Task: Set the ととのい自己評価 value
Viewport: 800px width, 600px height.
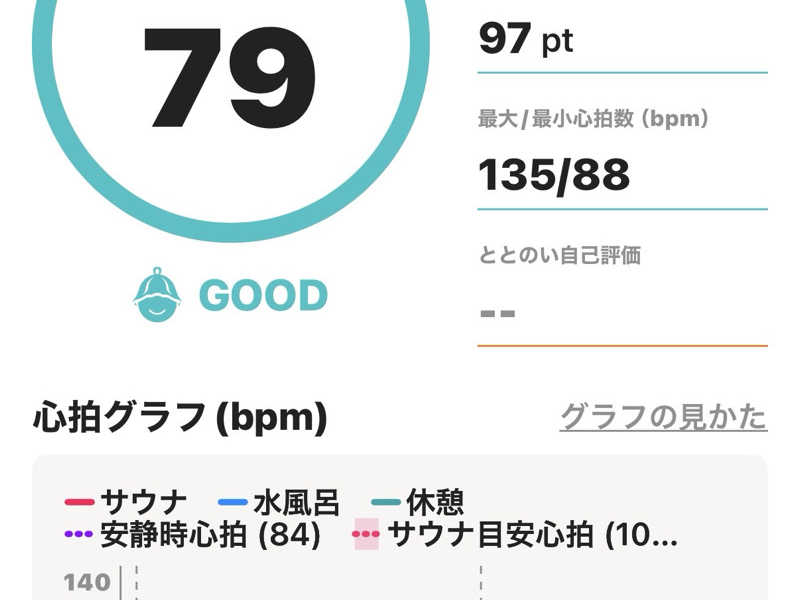Action: pos(621,313)
